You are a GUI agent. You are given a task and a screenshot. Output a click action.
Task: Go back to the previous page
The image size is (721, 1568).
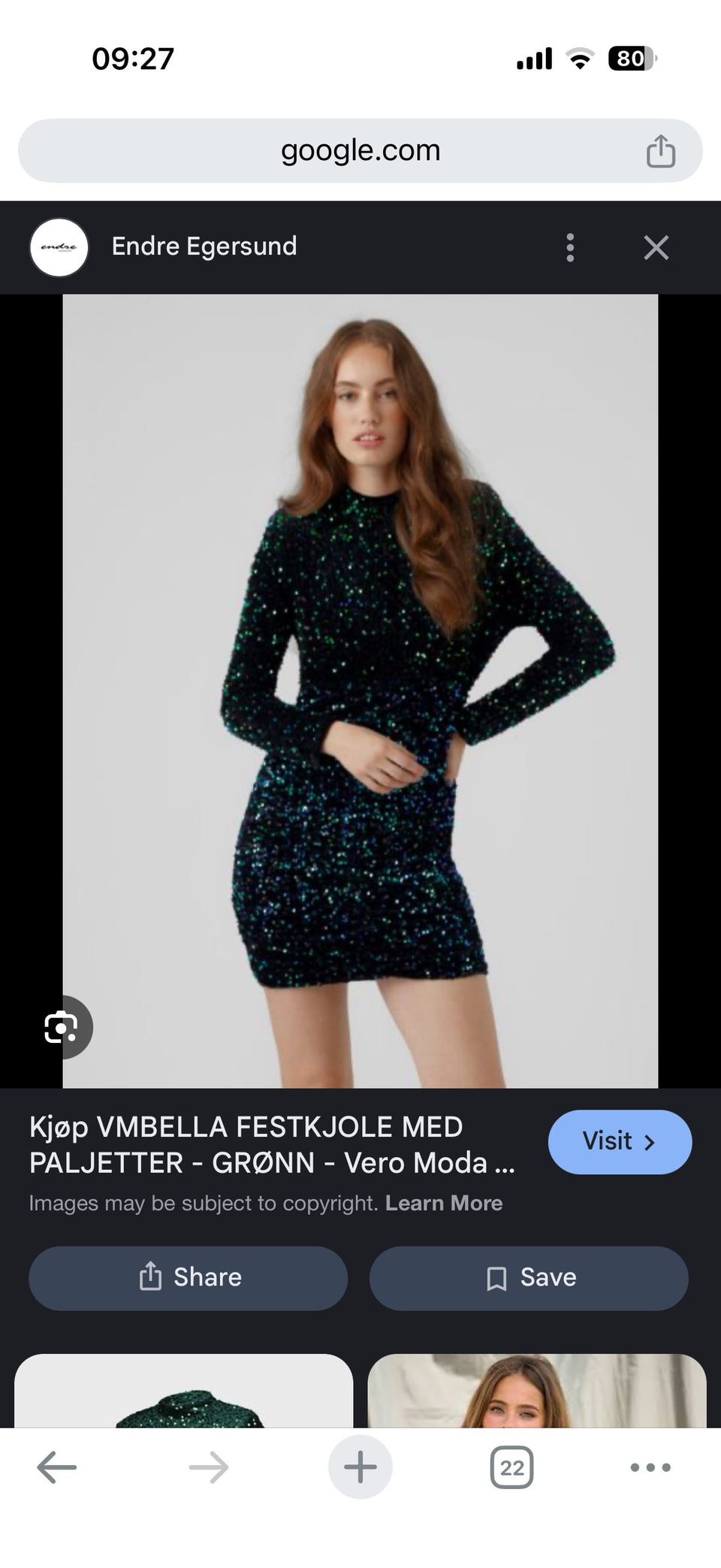coord(57,1467)
